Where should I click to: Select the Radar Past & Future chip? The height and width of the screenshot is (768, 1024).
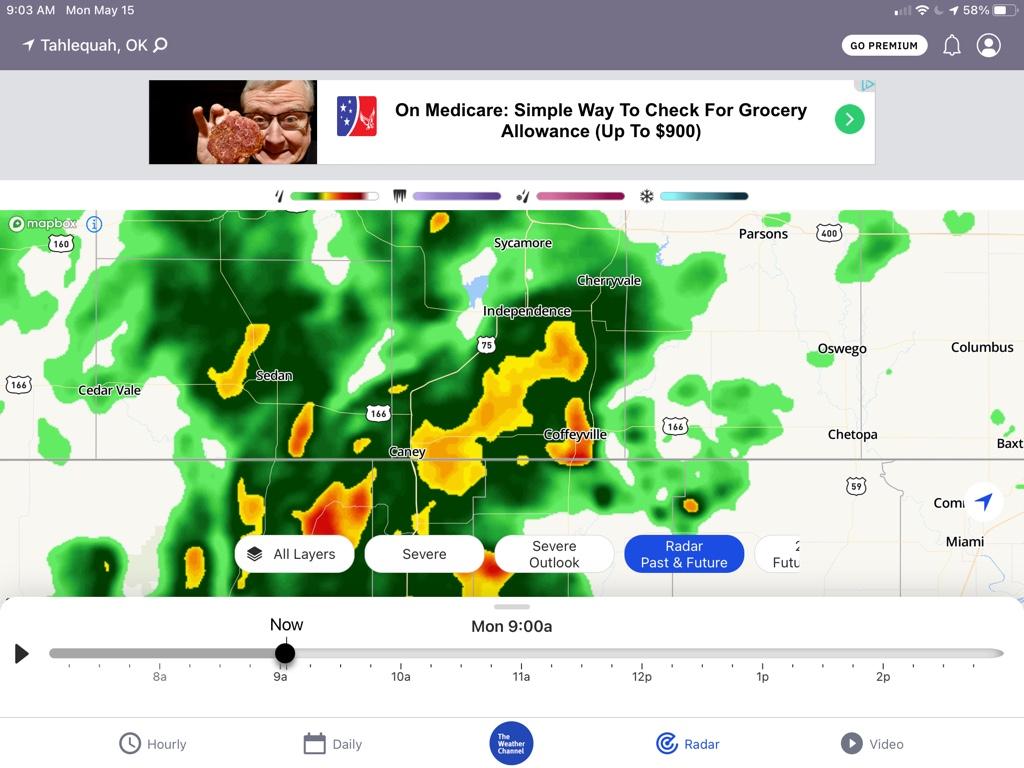click(x=684, y=554)
